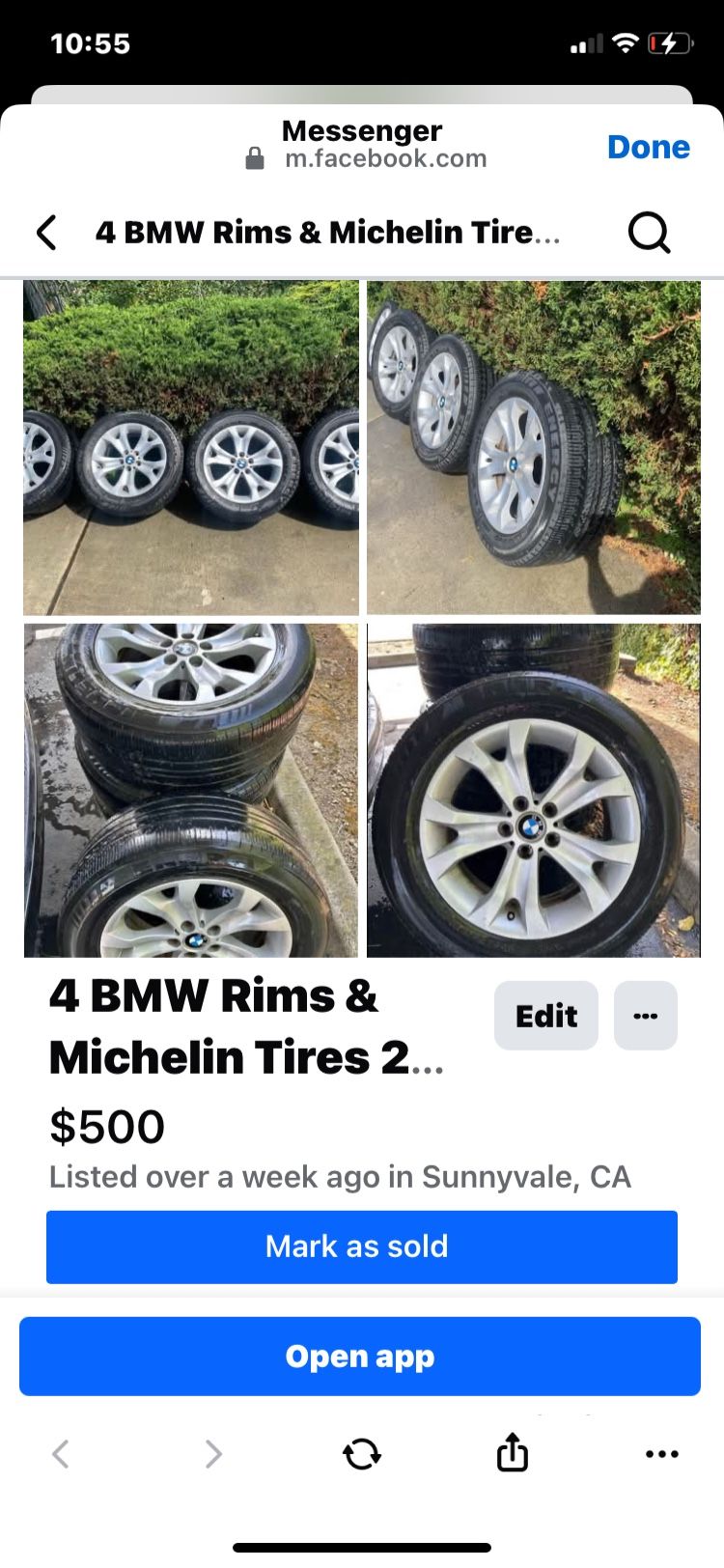View the close-up BMW wheel photo
This screenshot has height=1568, width=724.
[534, 789]
